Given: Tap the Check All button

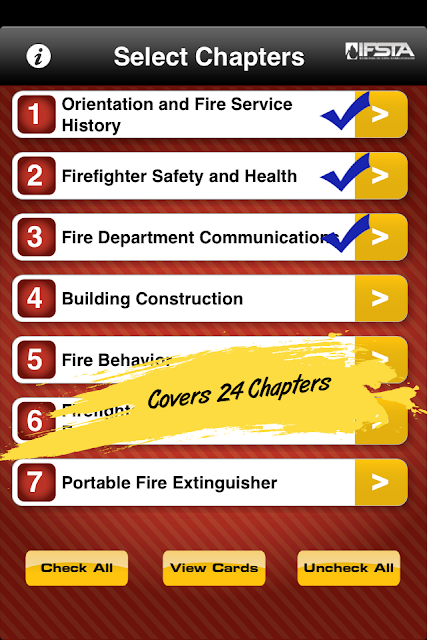Looking at the screenshot, I should (x=77, y=568).
